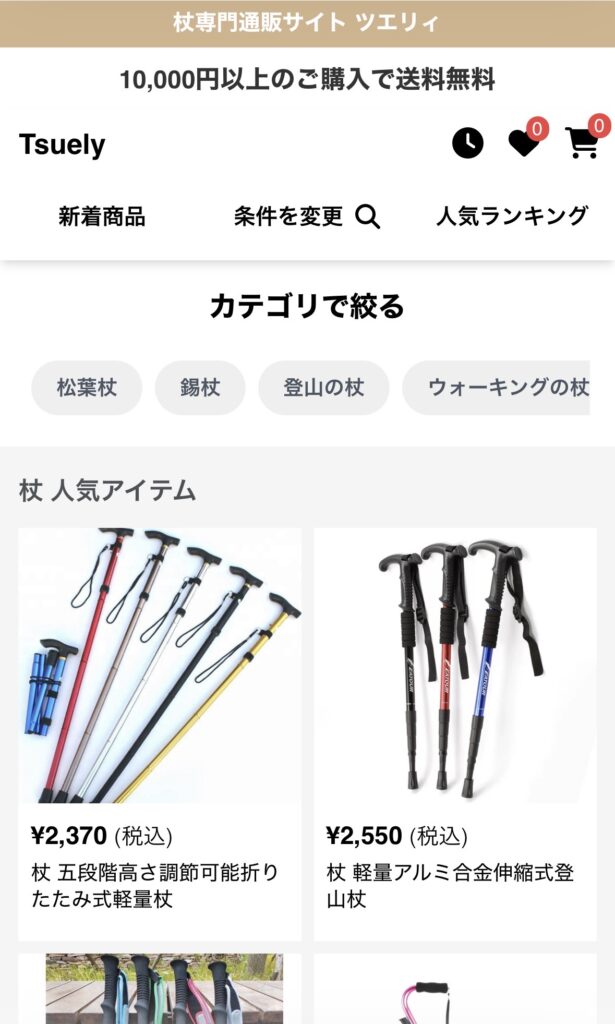Image resolution: width=615 pixels, height=1024 pixels.
Task: Select the 松葉杖 category chip
Action: click(87, 388)
